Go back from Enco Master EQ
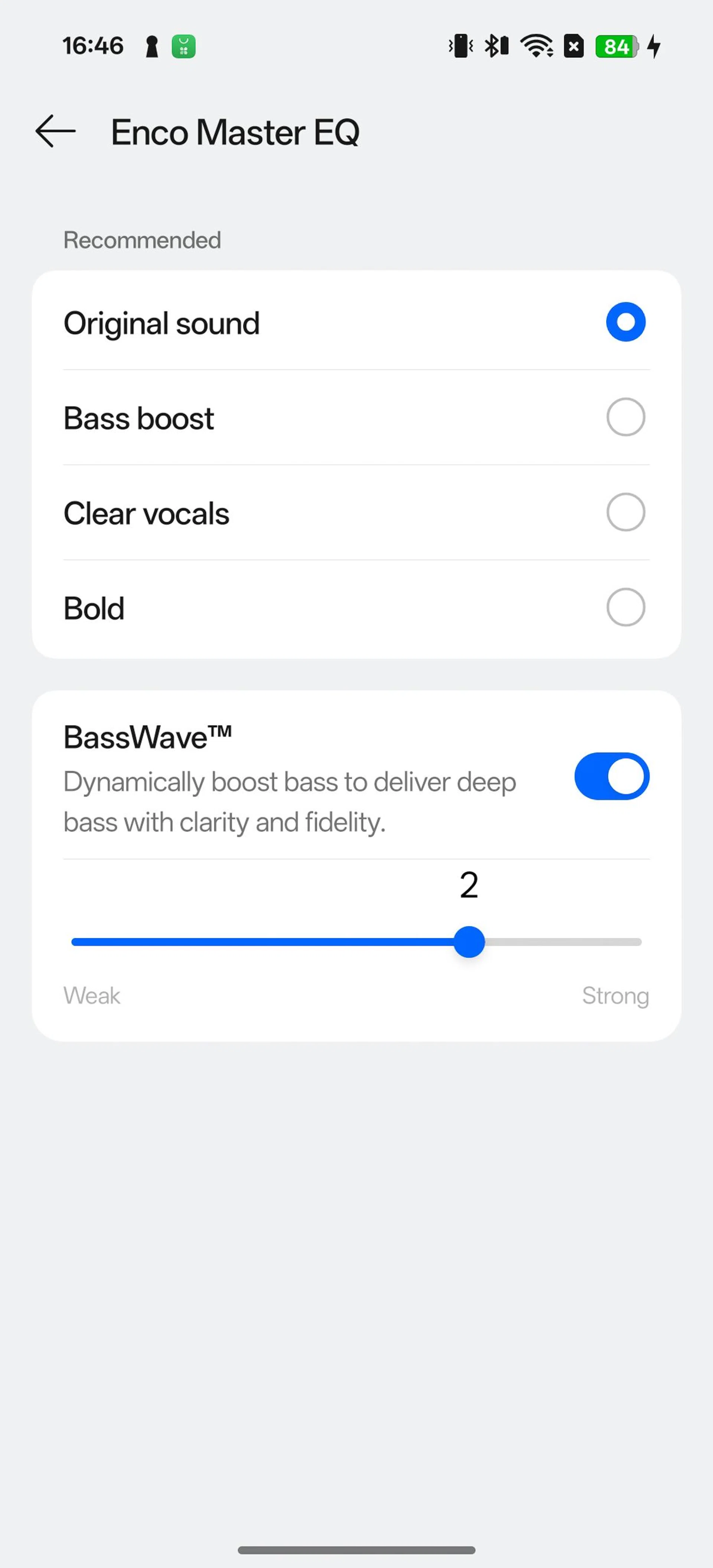Image resolution: width=713 pixels, height=1568 pixels. (55, 131)
